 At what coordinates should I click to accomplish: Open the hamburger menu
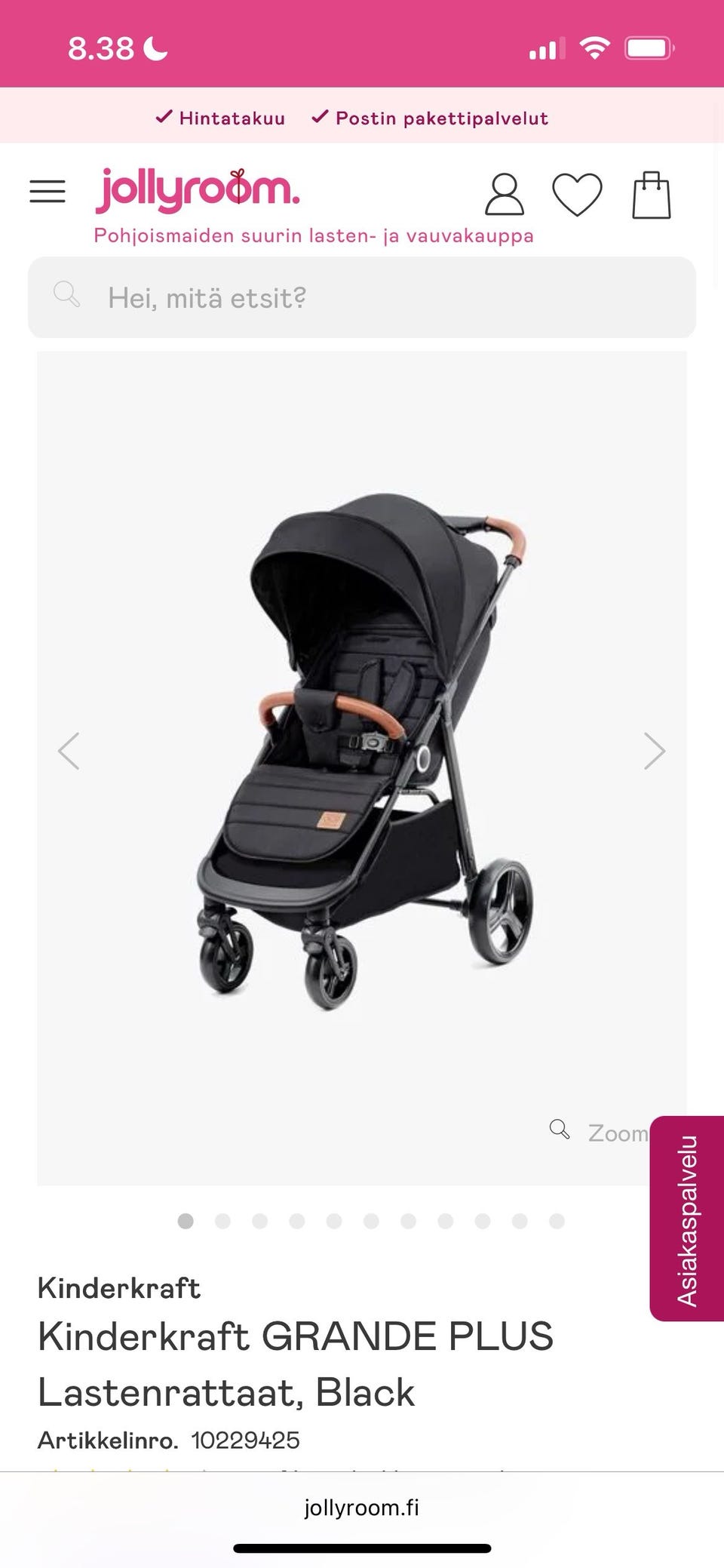point(47,192)
